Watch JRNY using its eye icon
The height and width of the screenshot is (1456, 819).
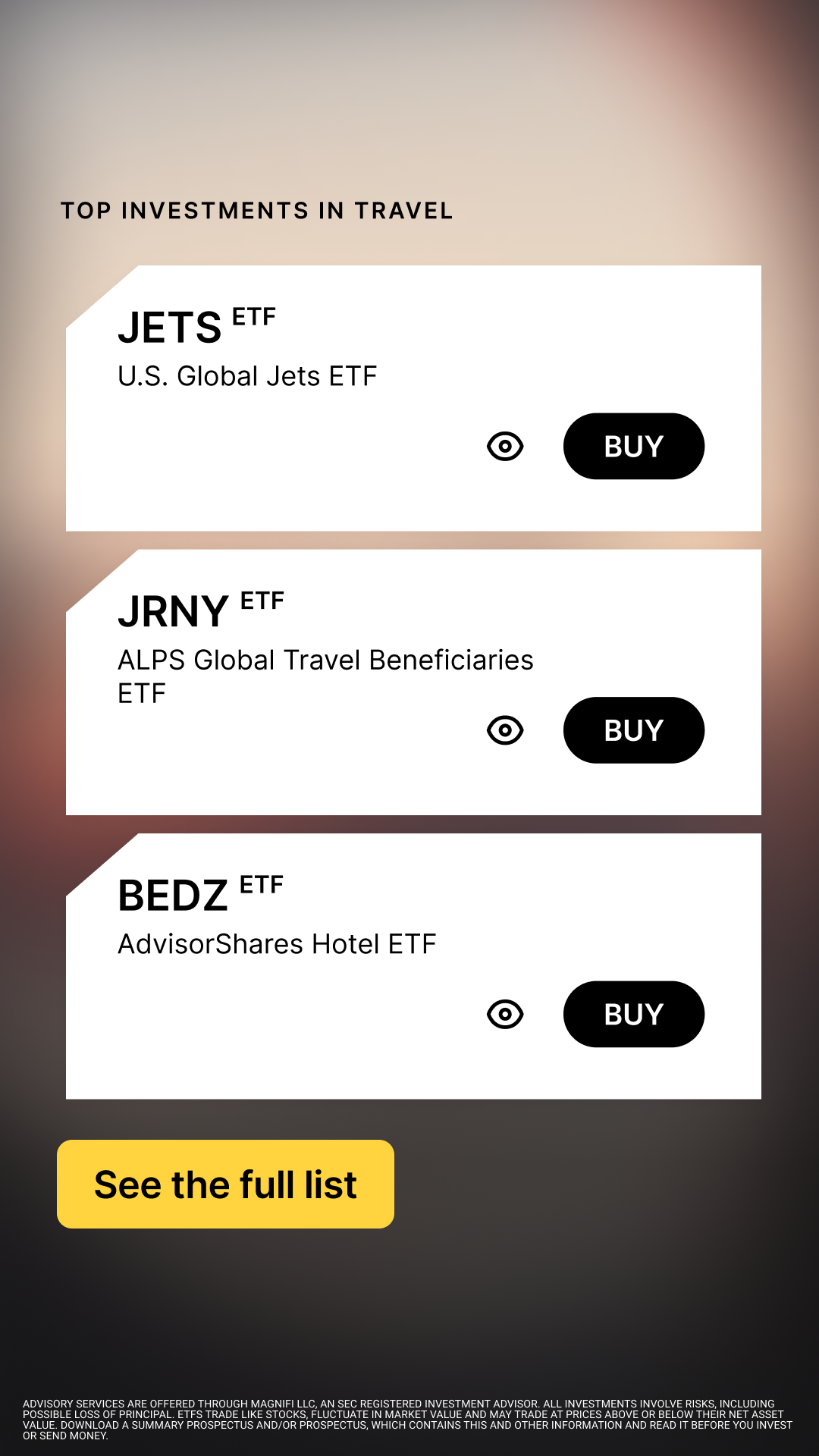[x=505, y=730]
